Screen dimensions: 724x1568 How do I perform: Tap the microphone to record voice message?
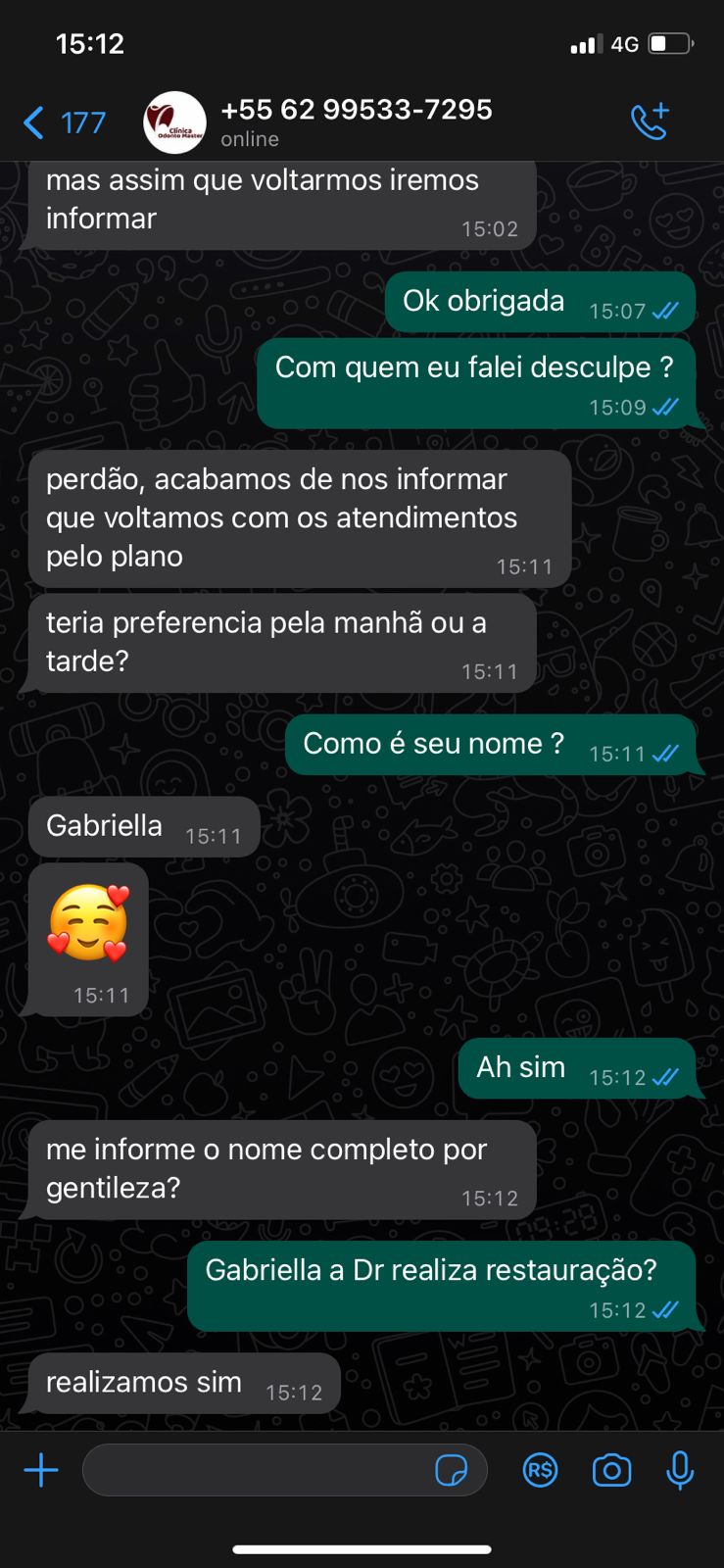pos(680,1470)
